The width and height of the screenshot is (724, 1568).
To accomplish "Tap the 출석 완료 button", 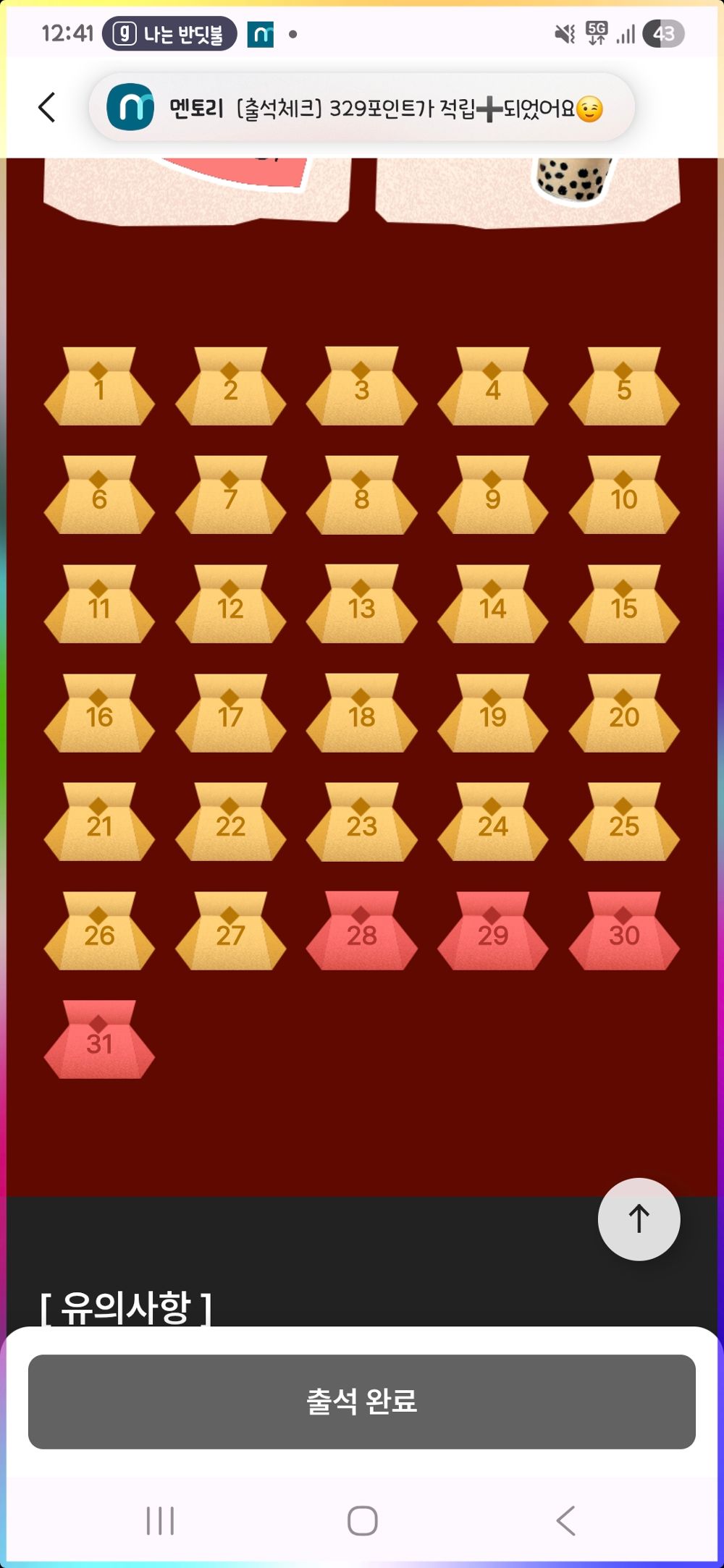I will (x=362, y=1402).
